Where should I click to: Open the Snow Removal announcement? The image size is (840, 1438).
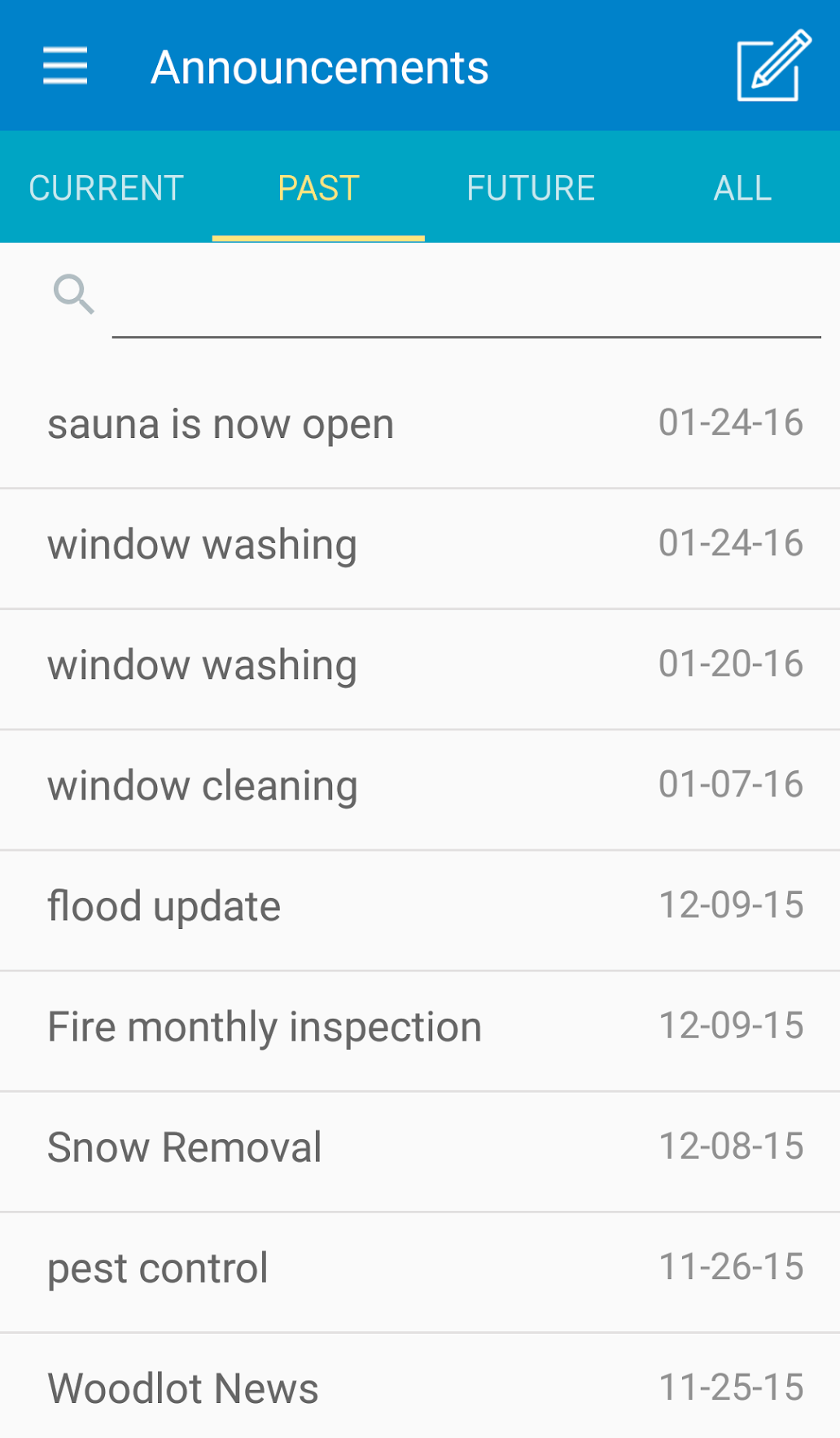click(420, 1148)
